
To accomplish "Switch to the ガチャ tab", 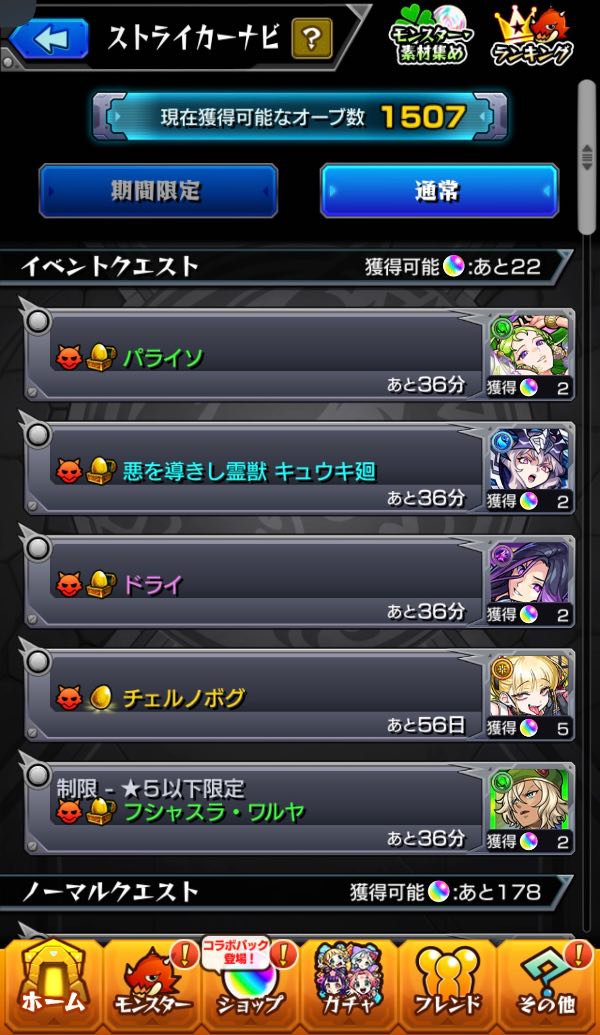I will click(350, 988).
